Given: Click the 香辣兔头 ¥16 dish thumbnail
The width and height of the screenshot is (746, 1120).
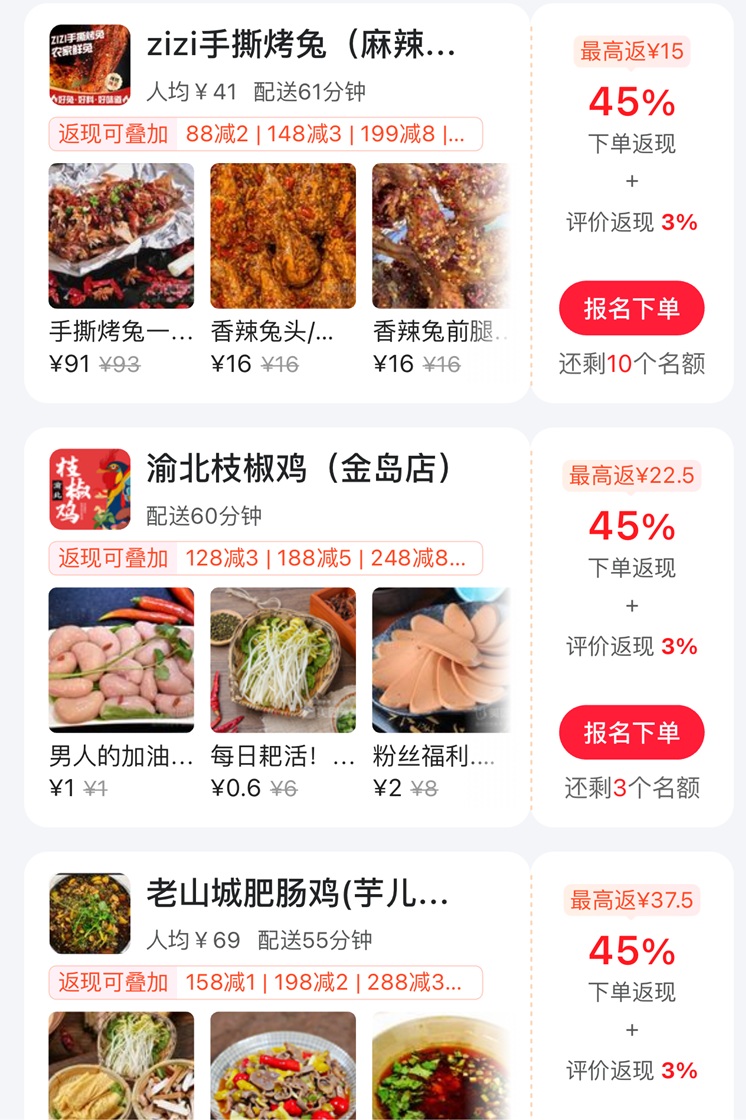Looking at the screenshot, I should (281, 237).
